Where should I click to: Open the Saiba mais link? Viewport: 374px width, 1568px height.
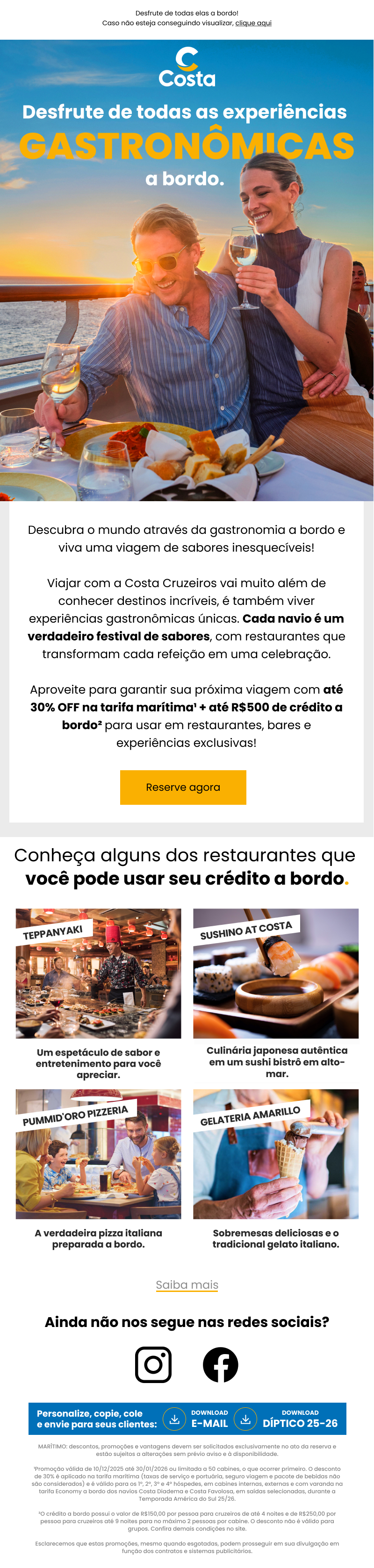[187, 1284]
